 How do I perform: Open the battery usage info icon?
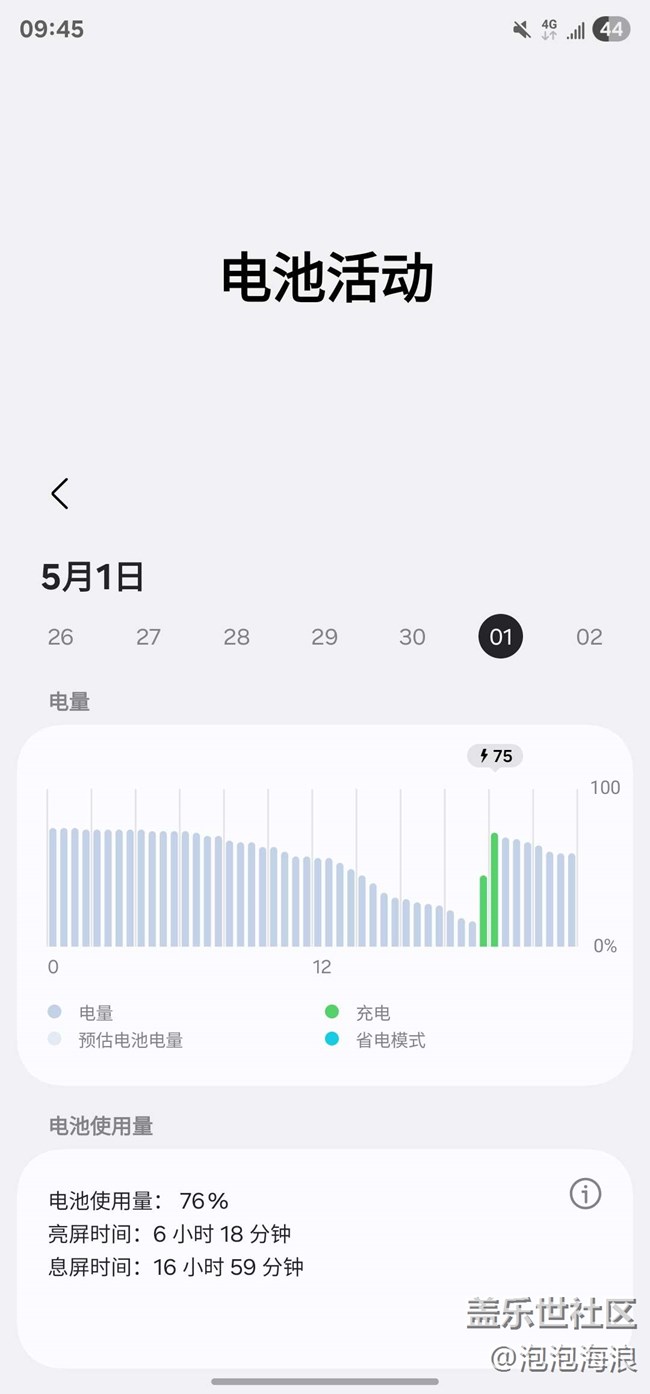click(585, 1193)
